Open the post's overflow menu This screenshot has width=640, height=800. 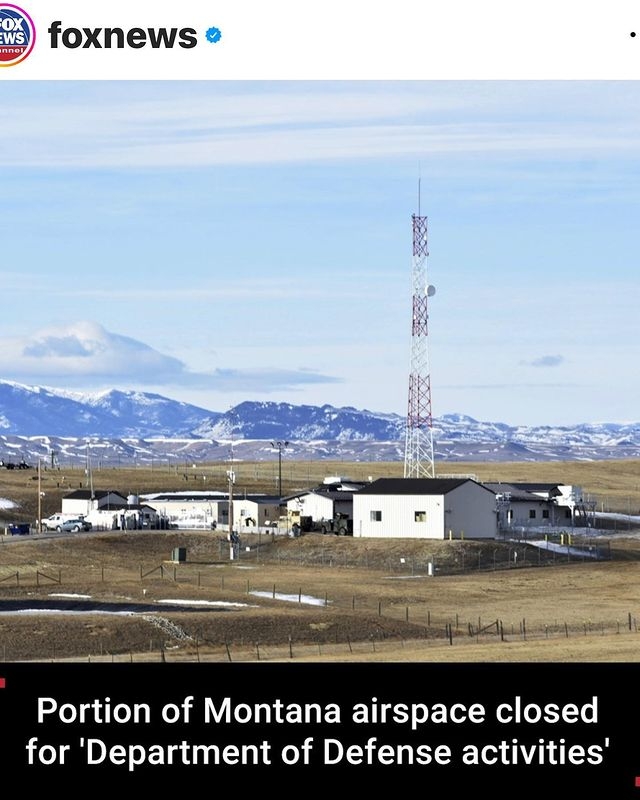point(632,36)
